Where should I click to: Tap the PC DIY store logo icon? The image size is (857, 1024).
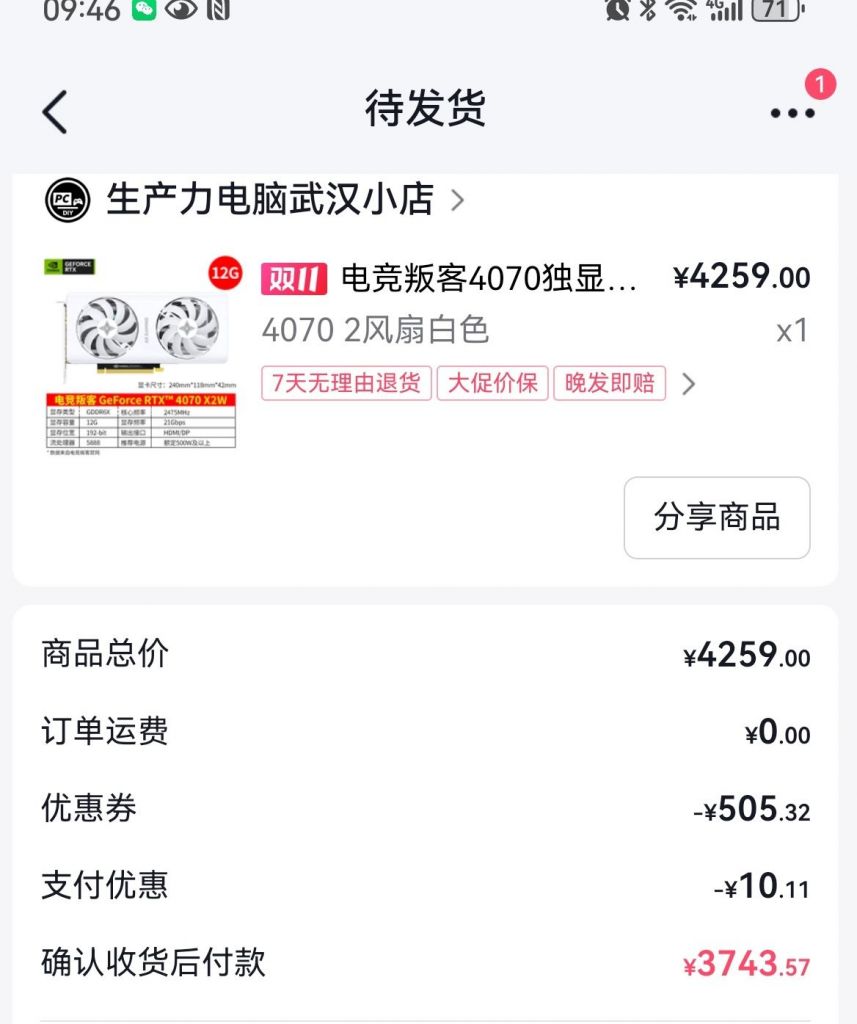pyautogui.click(x=64, y=201)
